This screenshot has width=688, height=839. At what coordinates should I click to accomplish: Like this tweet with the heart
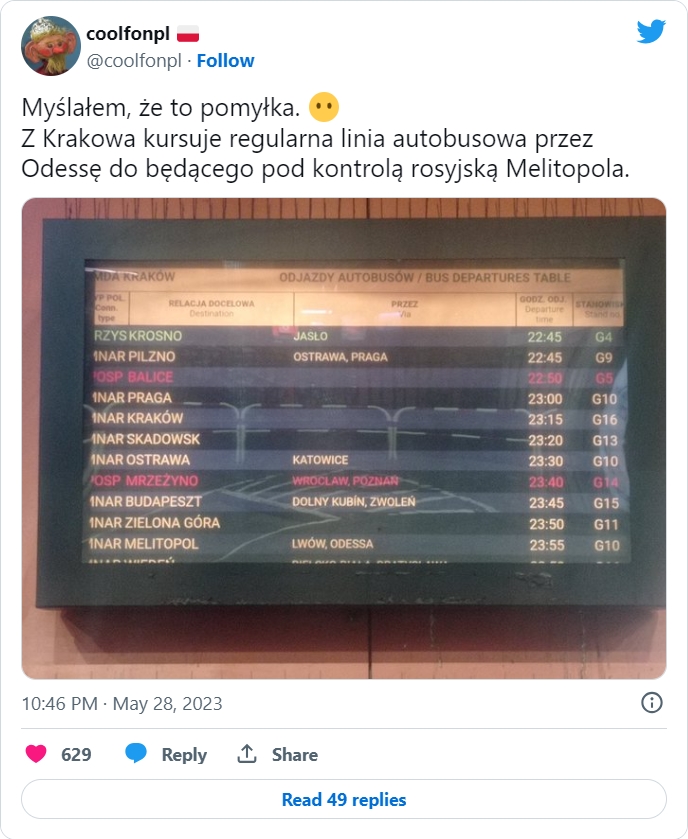(x=37, y=754)
